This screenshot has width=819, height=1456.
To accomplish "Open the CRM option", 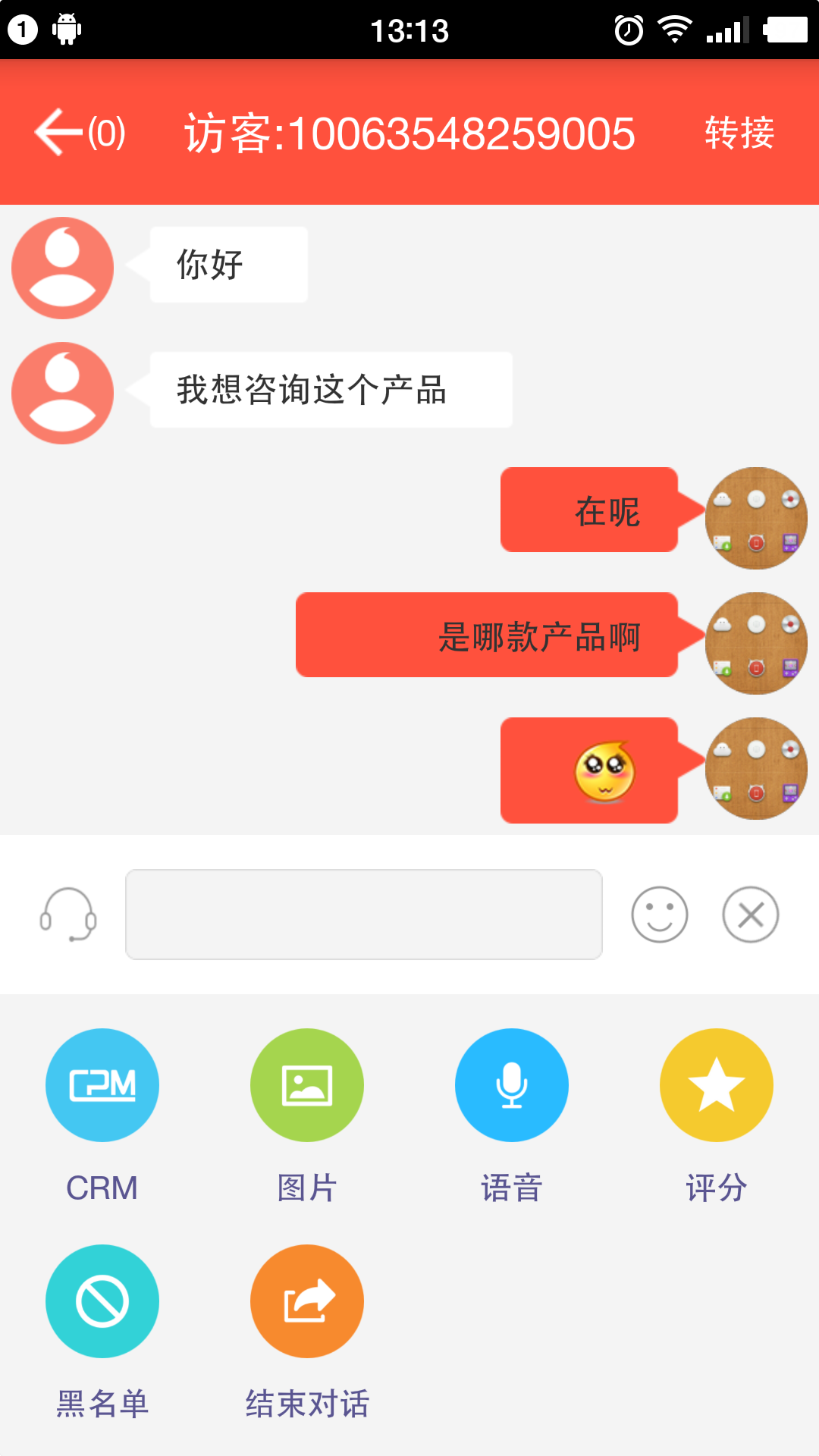I will click(x=102, y=1085).
